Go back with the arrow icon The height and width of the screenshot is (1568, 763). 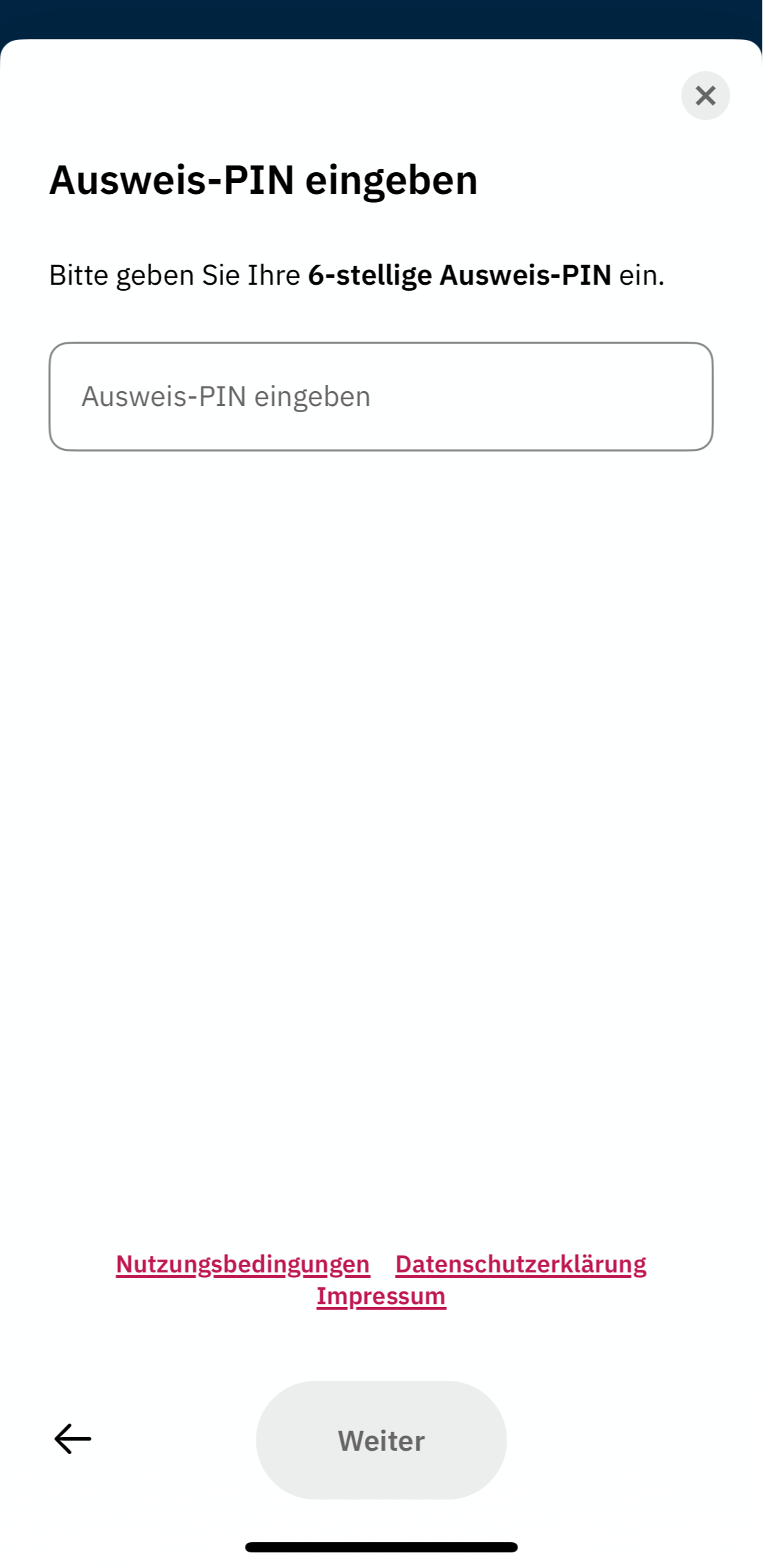point(73,1439)
